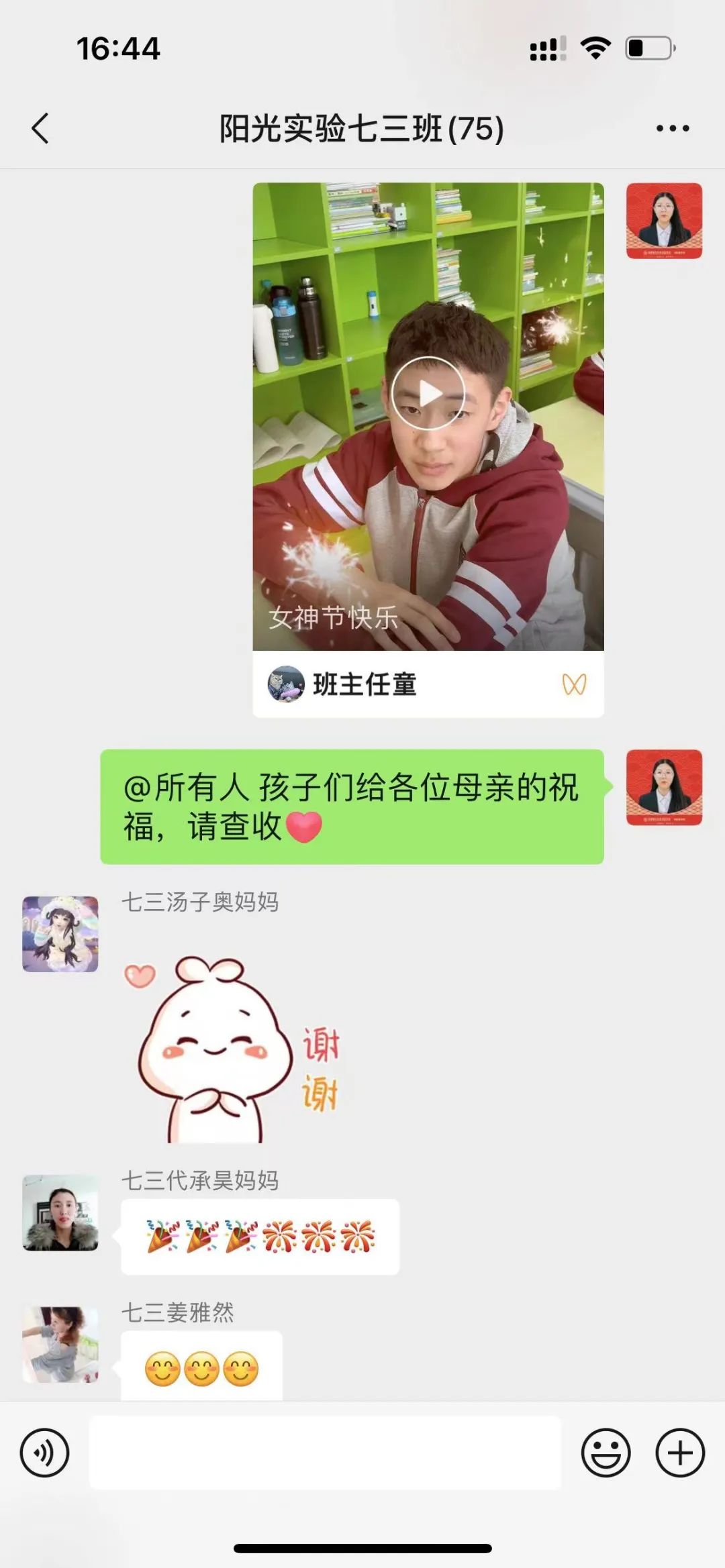This screenshot has height=1568, width=725.
Task: View 七三姜雅然's profile avatar
Action: [60, 1344]
